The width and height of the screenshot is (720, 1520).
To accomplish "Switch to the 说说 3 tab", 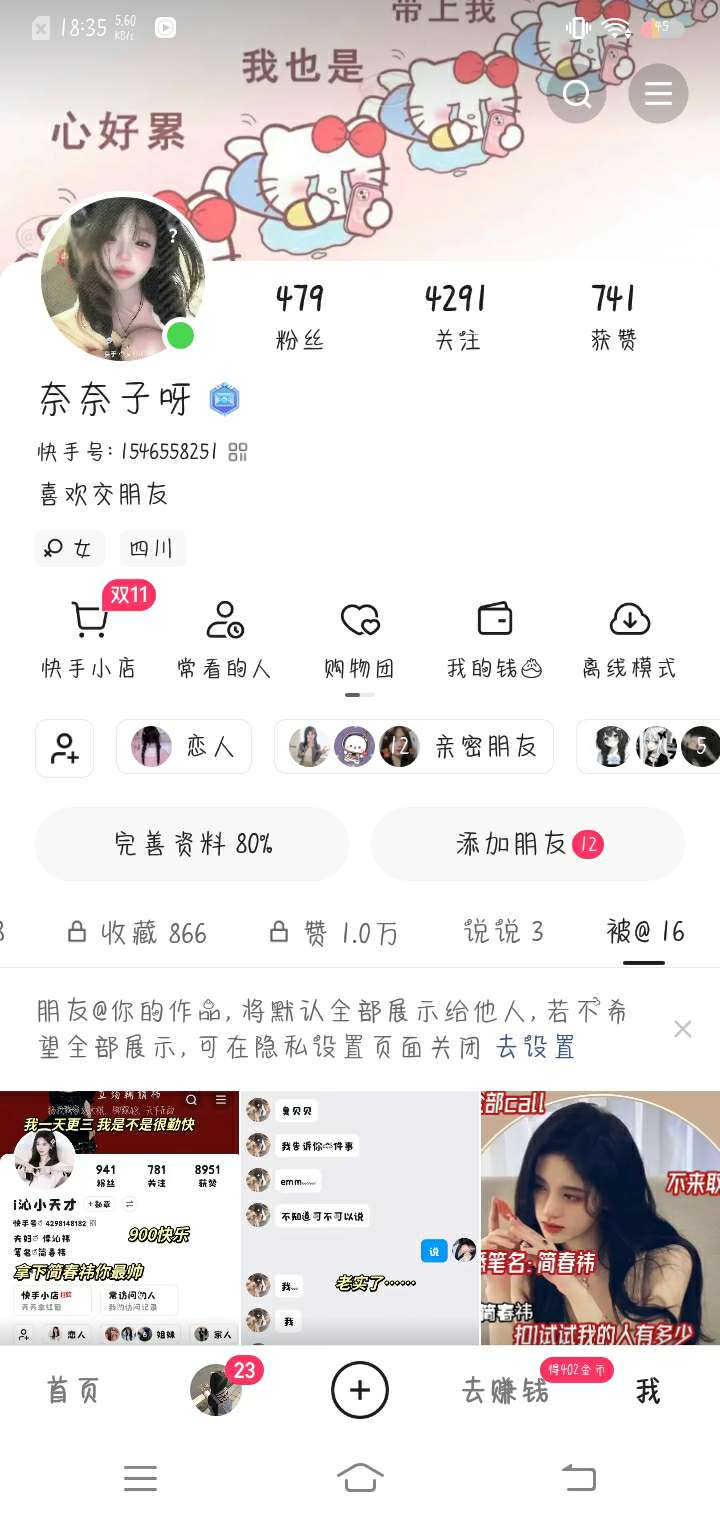I will point(503,932).
